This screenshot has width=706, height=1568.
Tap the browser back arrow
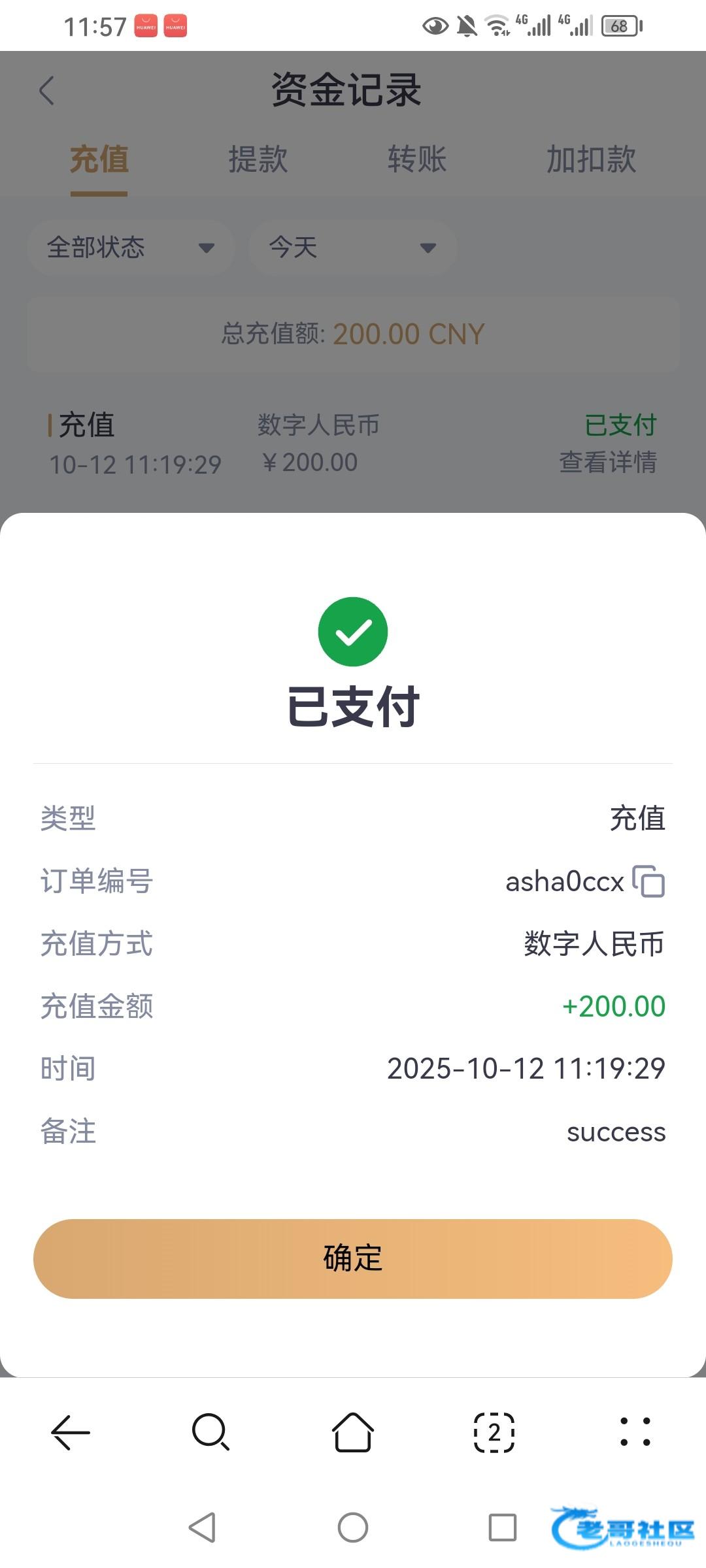coord(71,1432)
